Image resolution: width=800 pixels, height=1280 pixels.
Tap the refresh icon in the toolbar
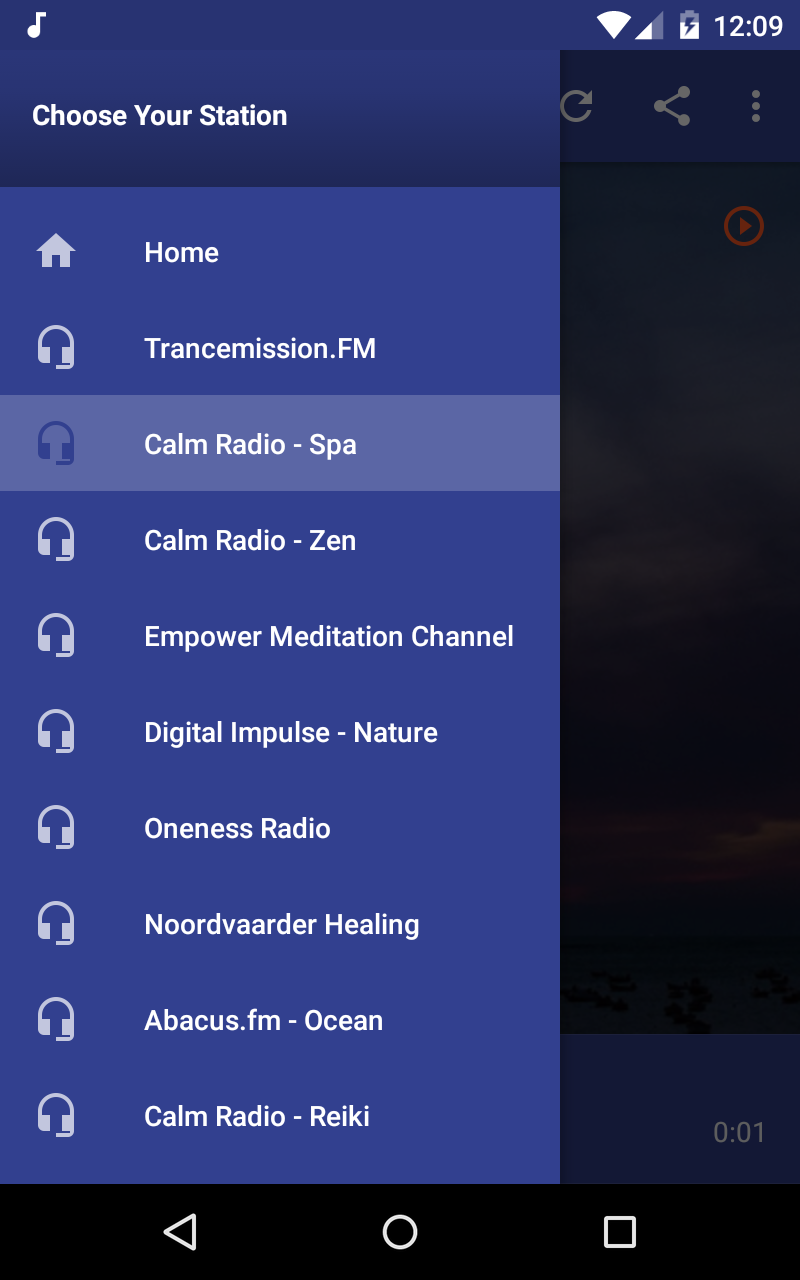click(579, 103)
